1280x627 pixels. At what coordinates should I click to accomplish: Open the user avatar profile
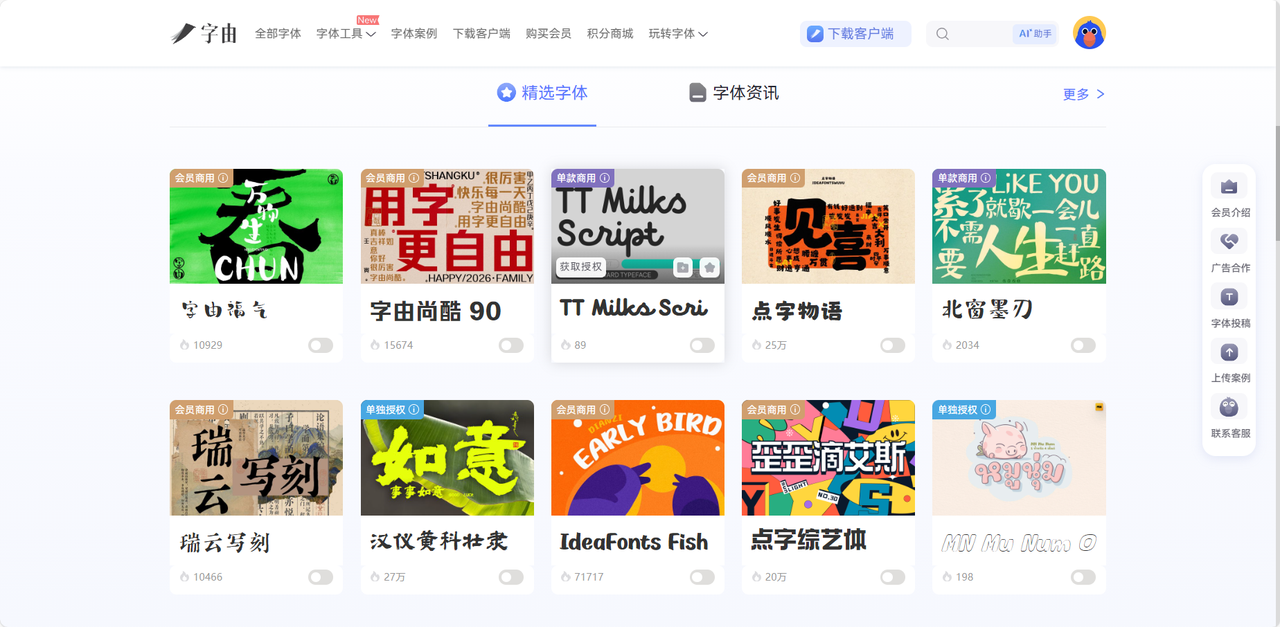pyautogui.click(x=1089, y=33)
